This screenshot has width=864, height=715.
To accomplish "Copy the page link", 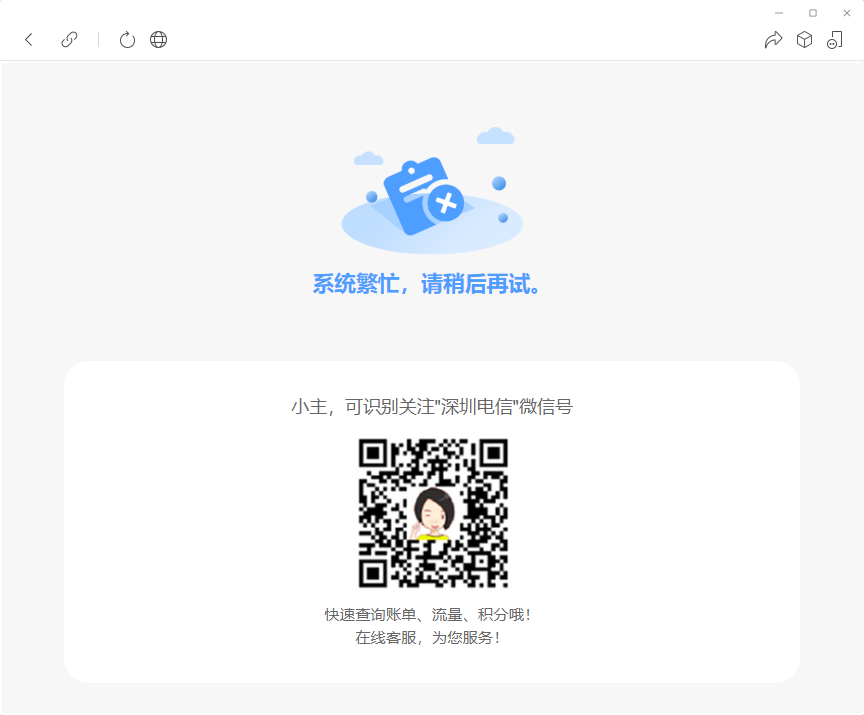I will (x=69, y=40).
